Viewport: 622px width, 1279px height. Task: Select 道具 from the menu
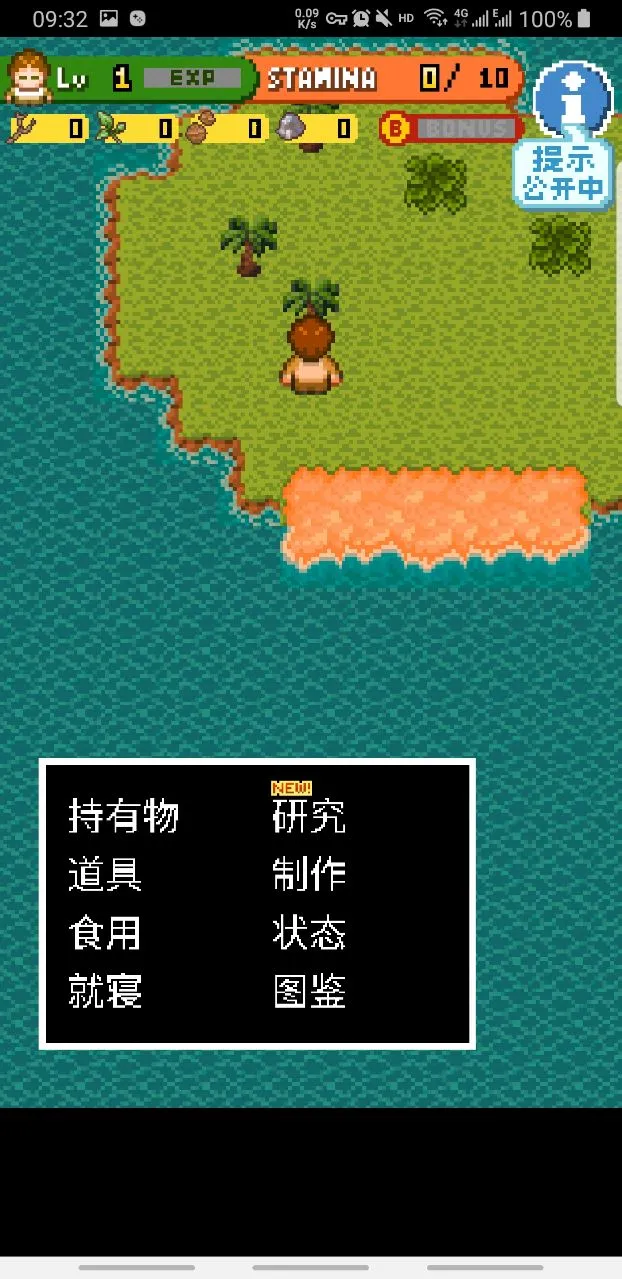[x=105, y=875]
